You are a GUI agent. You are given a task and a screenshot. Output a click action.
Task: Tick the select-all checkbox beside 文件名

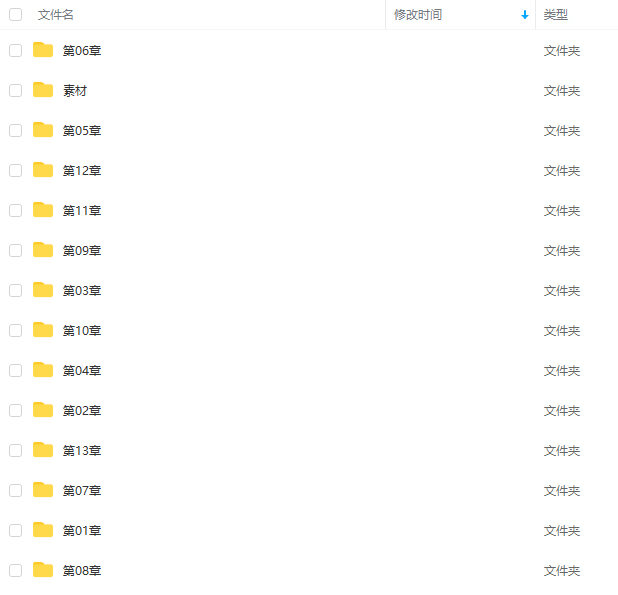[x=15, y=15]
